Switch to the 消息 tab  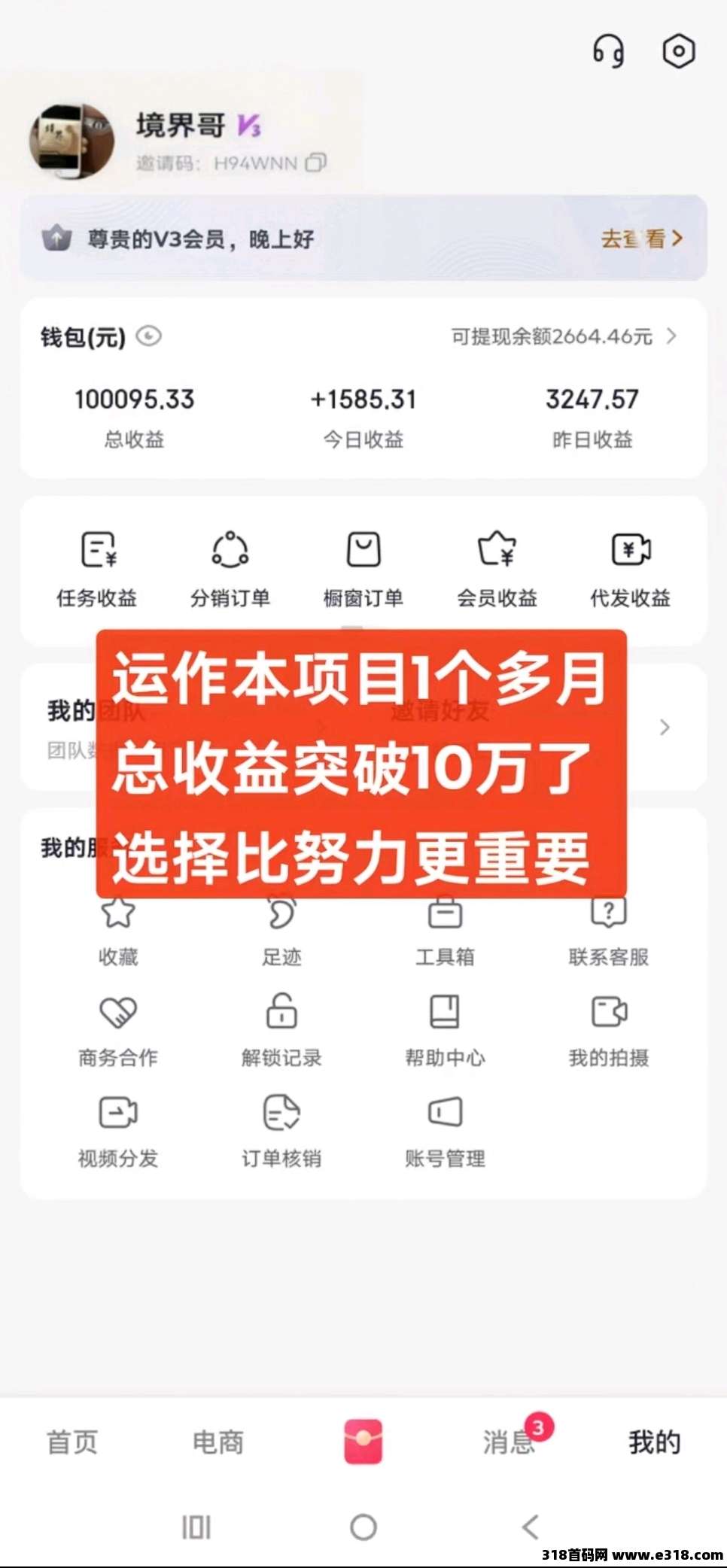click(x=509, y=1442)
